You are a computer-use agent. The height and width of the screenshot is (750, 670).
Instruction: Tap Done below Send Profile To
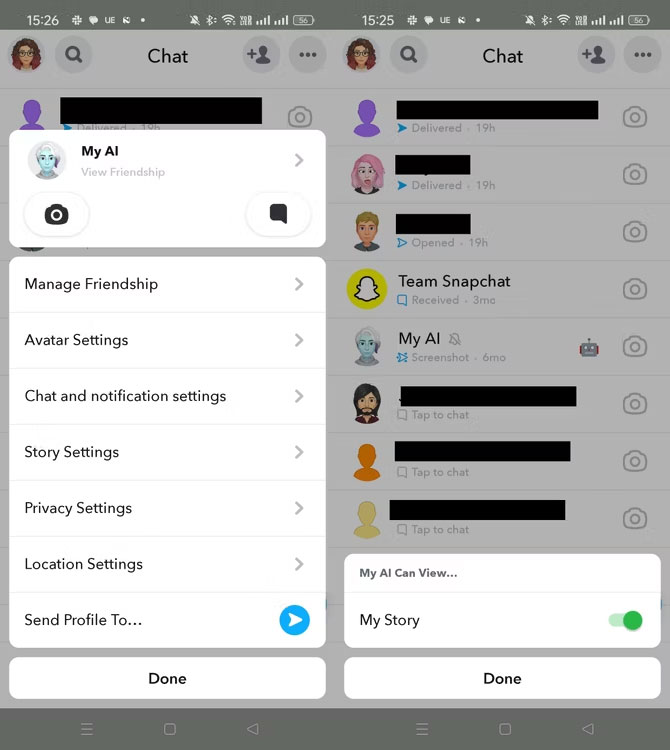(x=167, y=678)
